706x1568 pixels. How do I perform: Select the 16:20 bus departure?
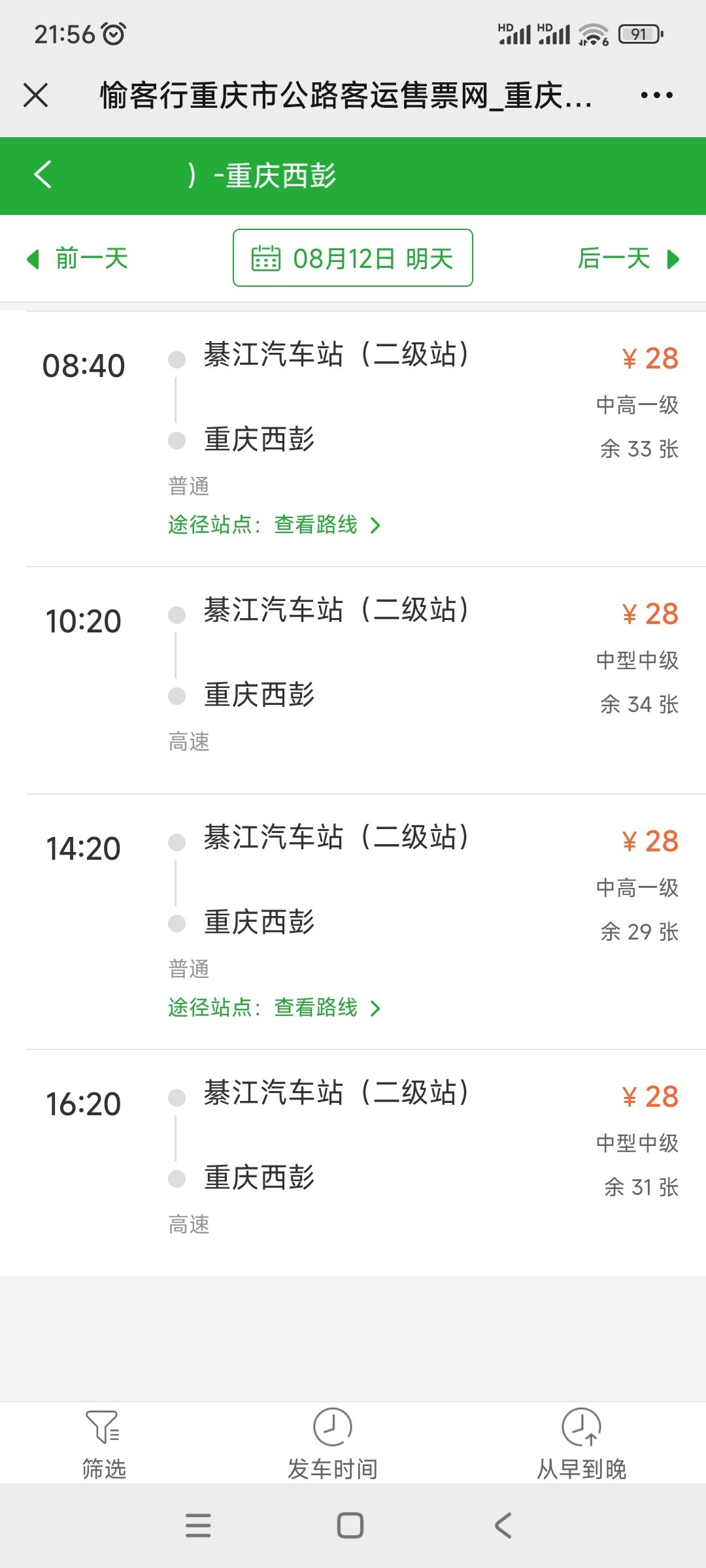click(x=353, y=1163)
